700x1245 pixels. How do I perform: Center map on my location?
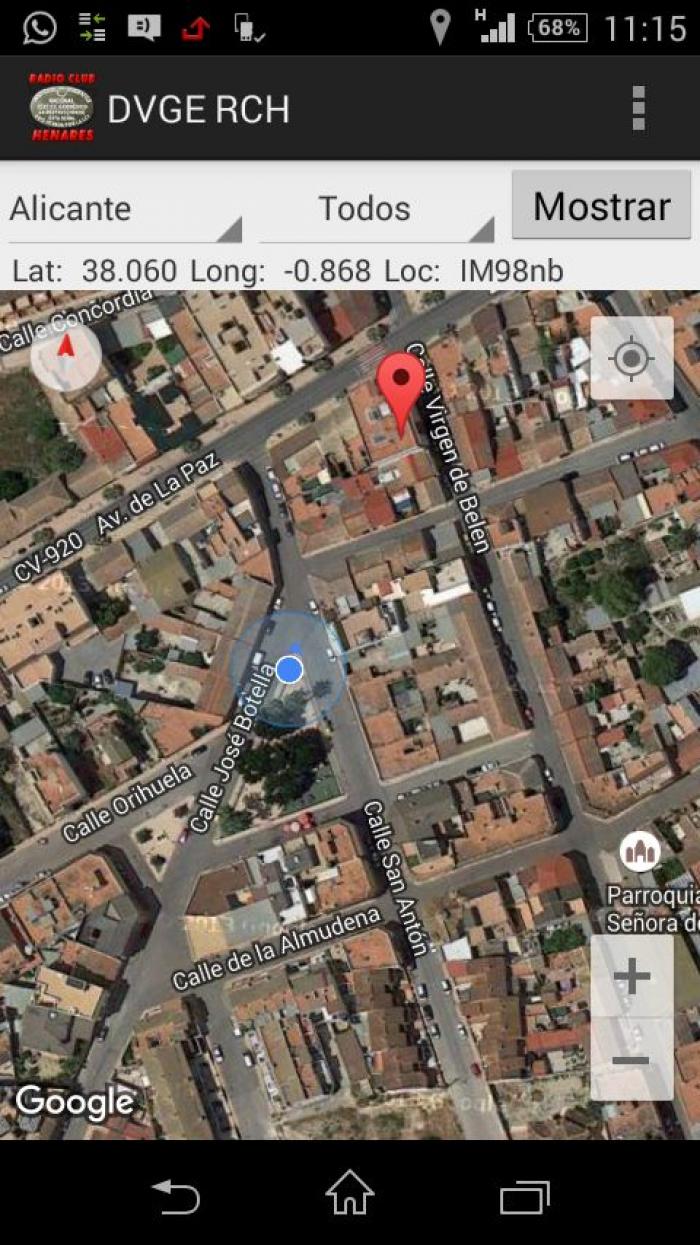631,358
